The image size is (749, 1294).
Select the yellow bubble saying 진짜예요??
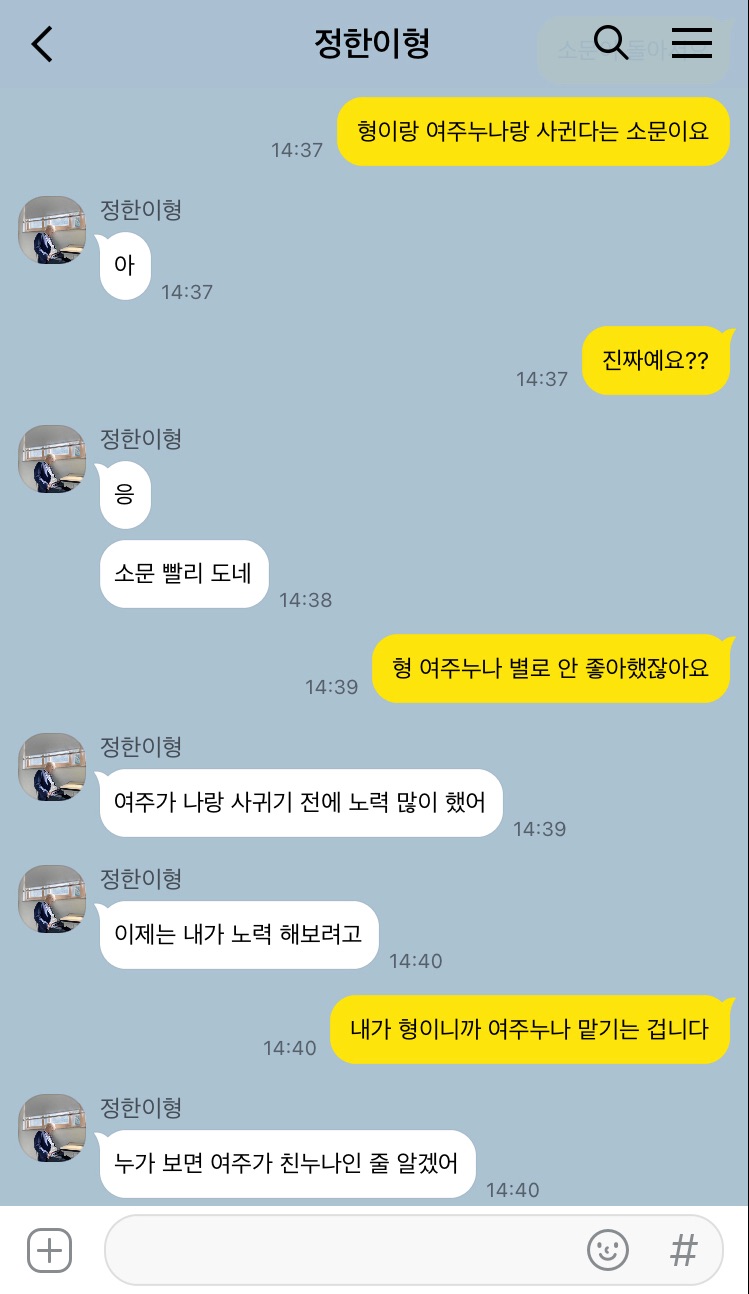pos(657,360)
